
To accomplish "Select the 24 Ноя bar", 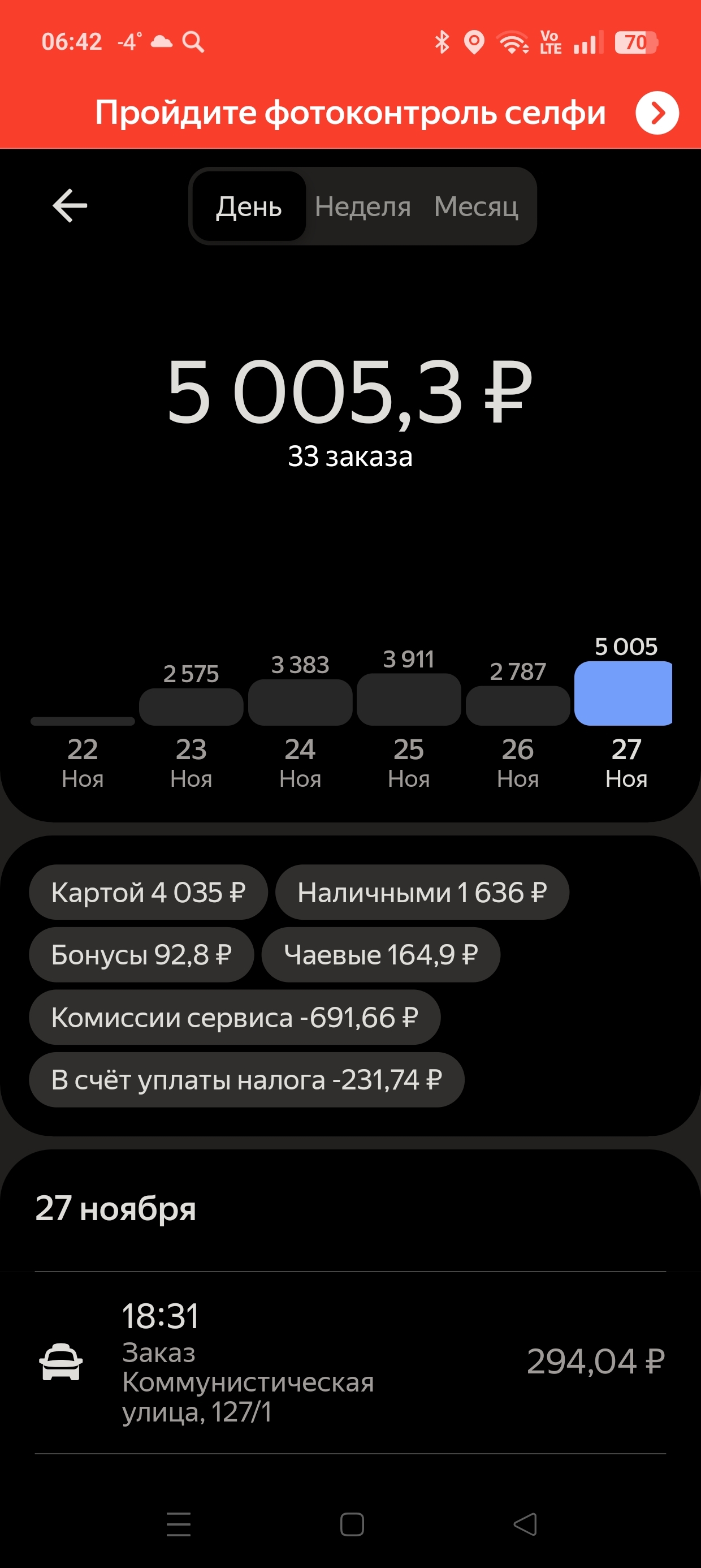I will click(300, 703).
